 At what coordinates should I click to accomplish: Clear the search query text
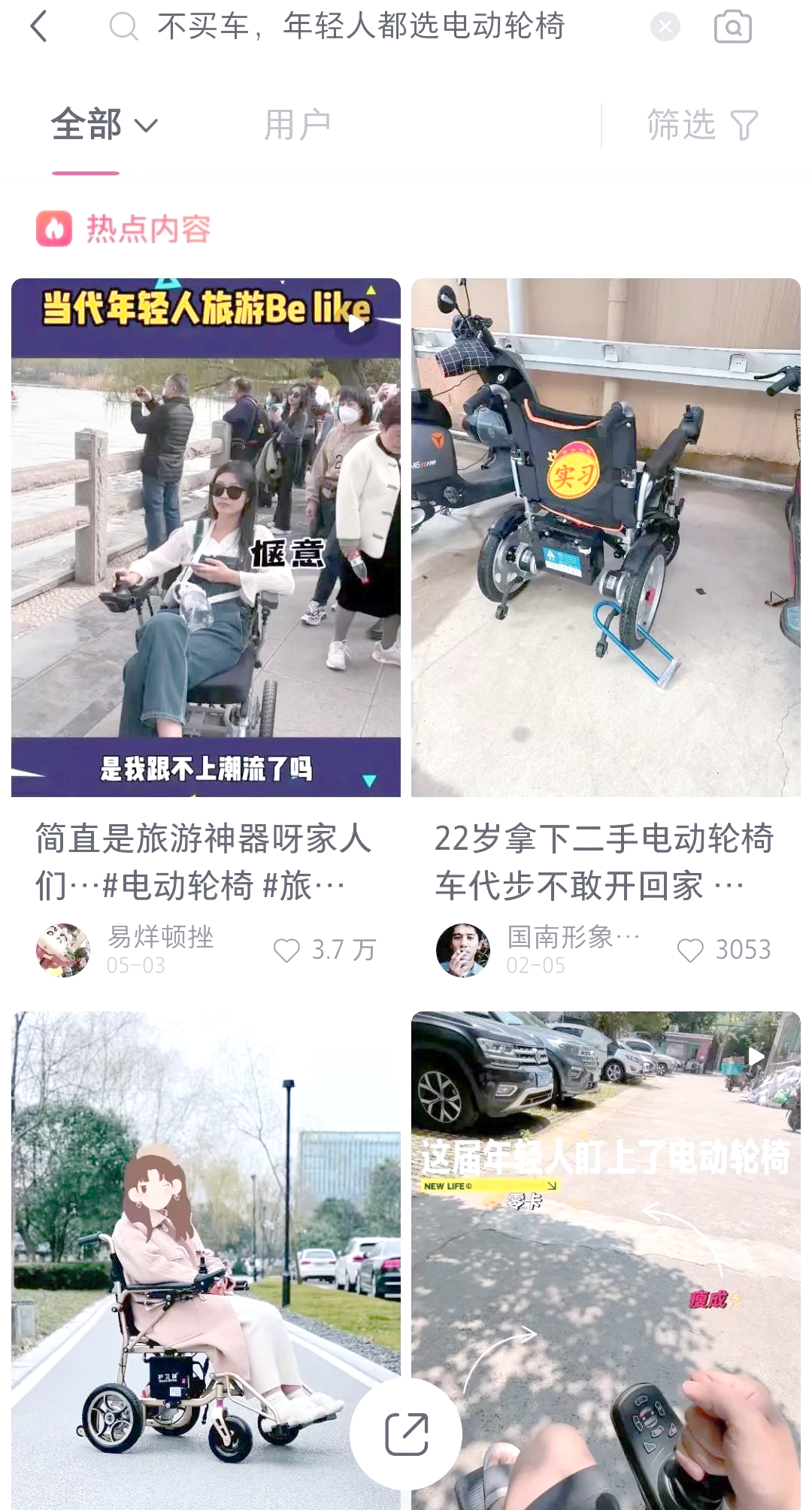click(665, 27)
